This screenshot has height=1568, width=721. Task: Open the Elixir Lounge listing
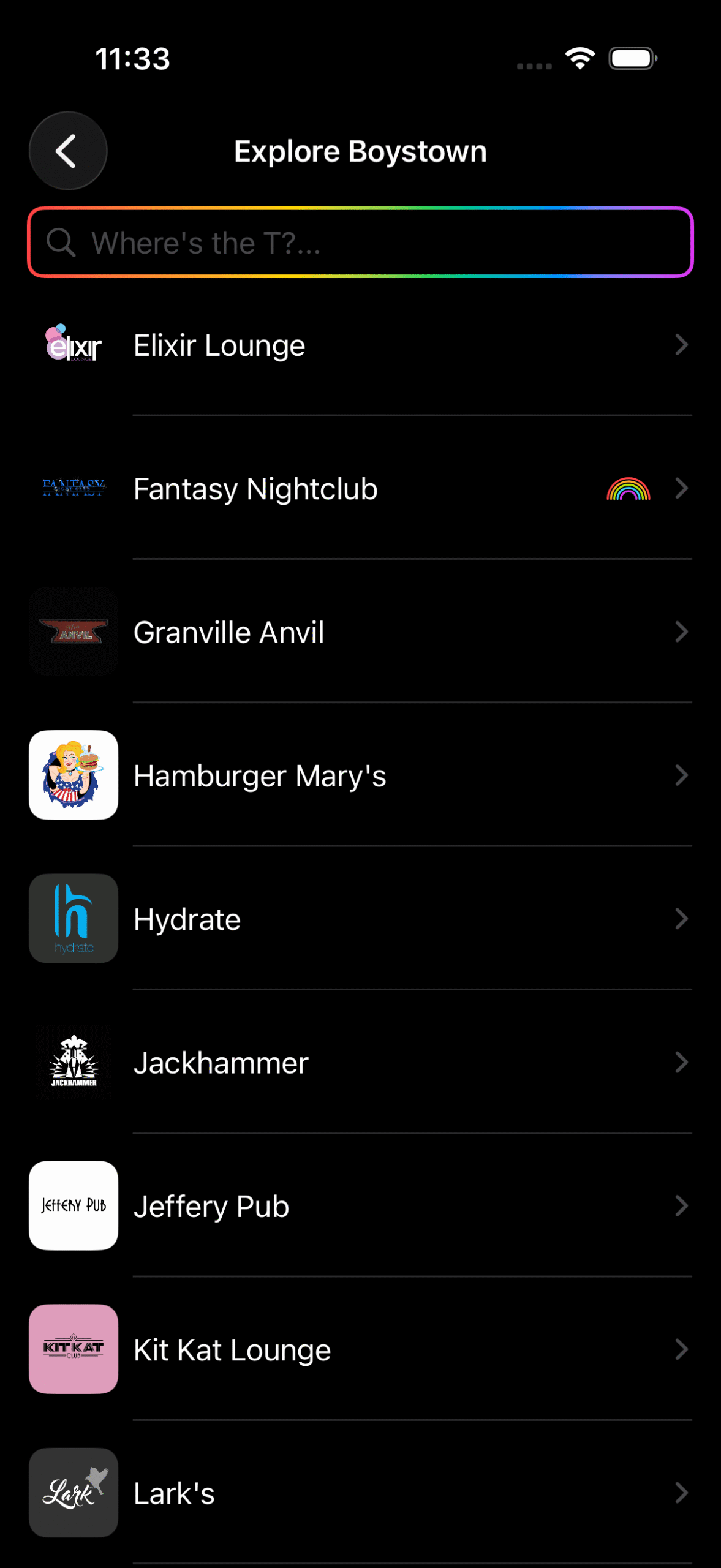coord(360,345)
